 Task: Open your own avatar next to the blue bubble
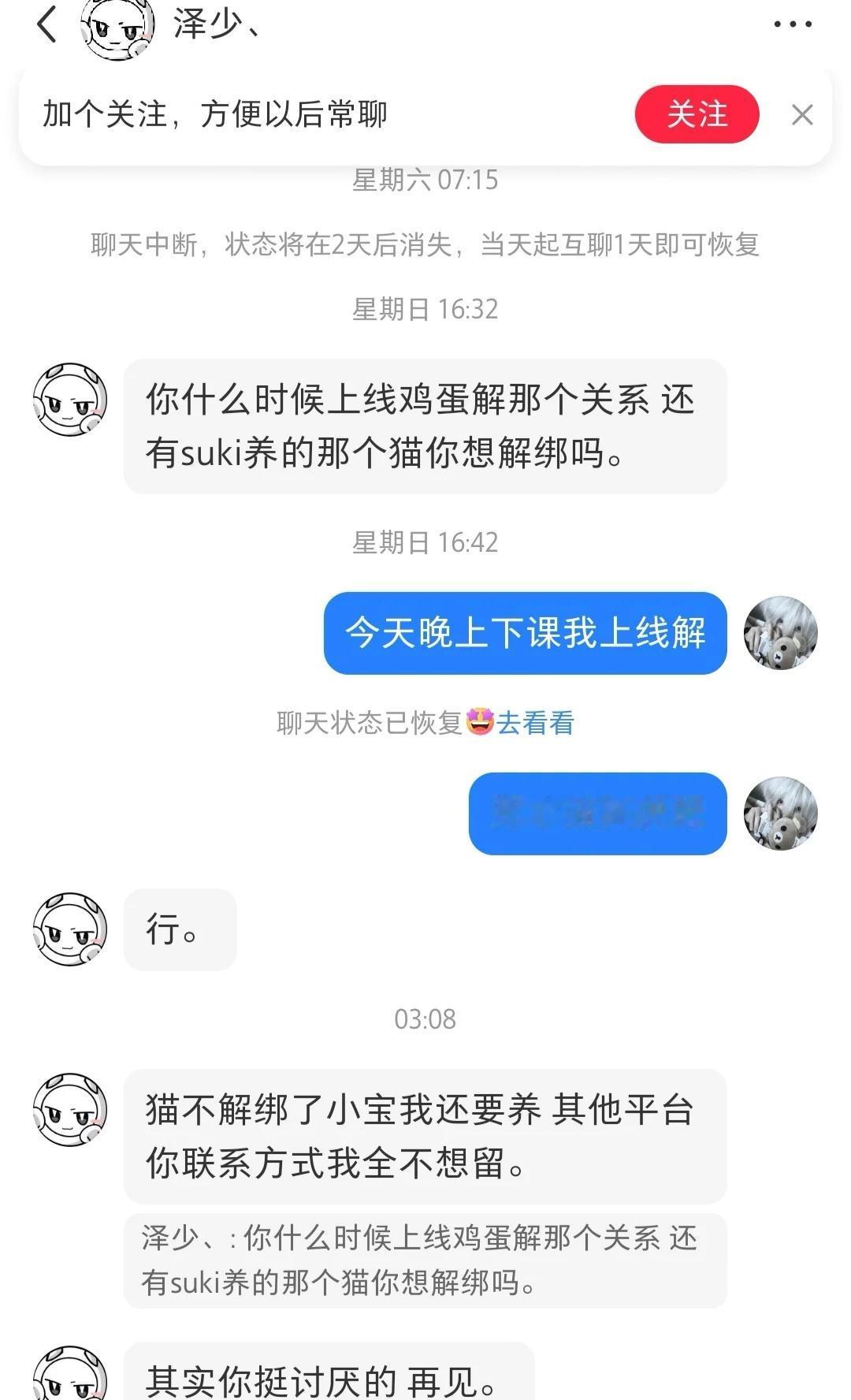[779, 632]
